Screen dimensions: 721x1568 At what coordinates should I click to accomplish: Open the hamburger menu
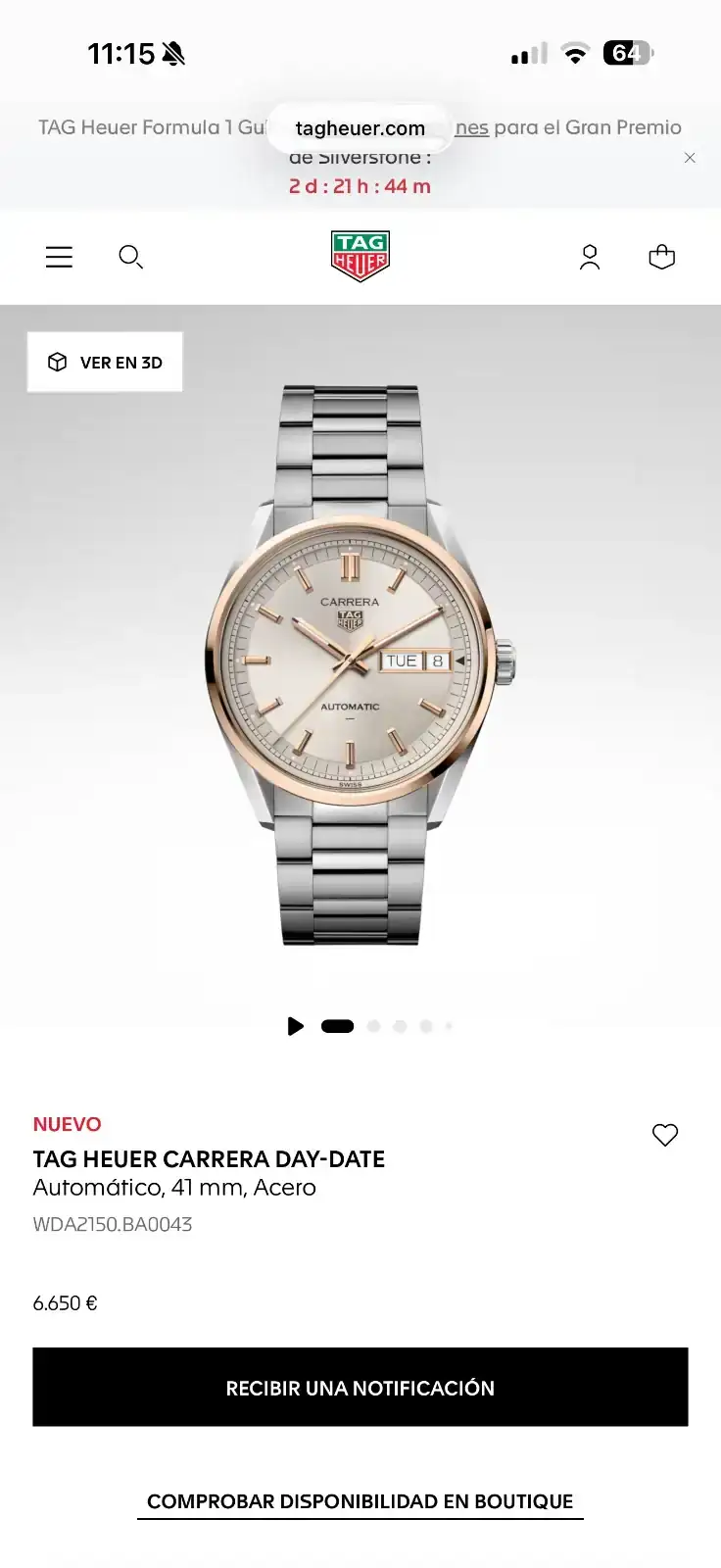59,257
